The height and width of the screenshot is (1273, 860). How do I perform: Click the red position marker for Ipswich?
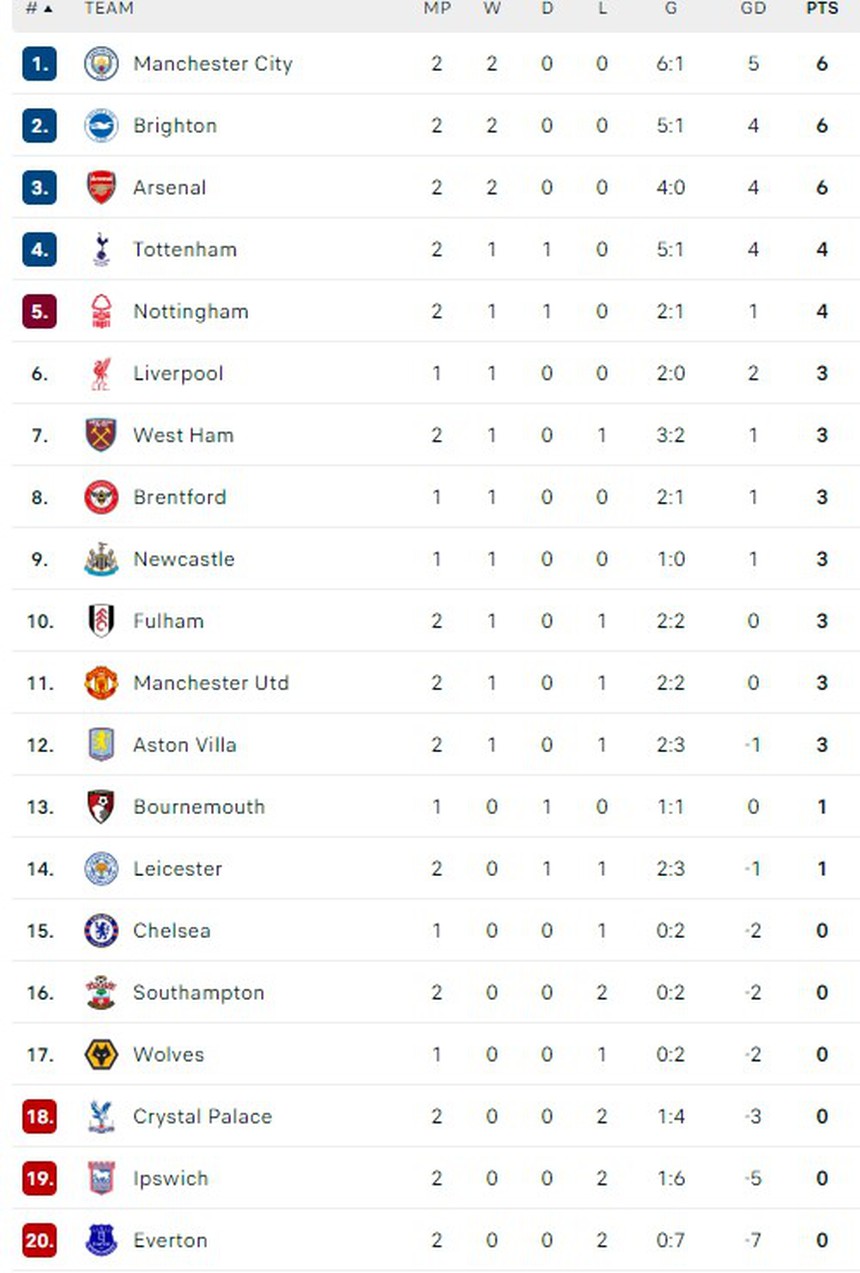[x=38, y=1178]
